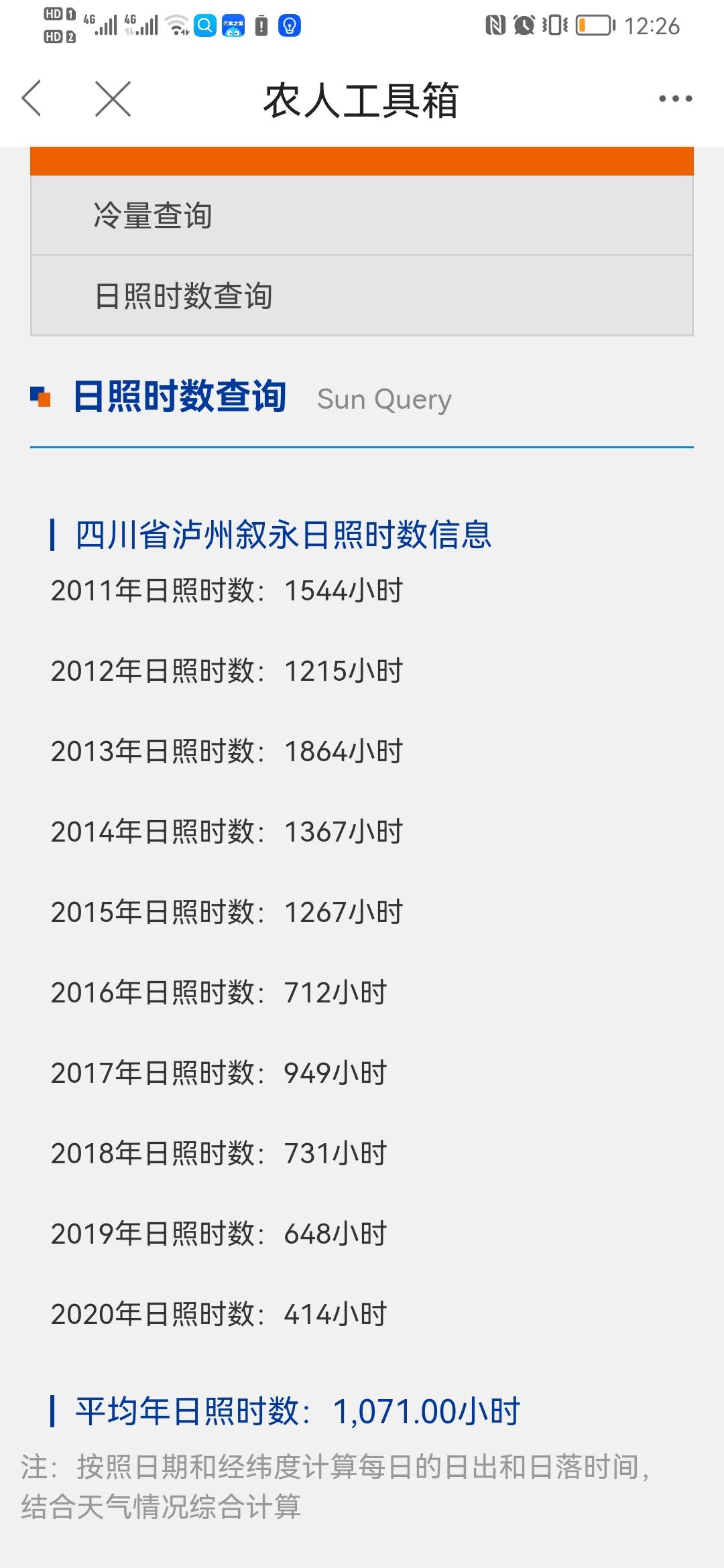Image resolution: width=724 pixels, height=1568 pixels.
Task: Open the three-dot overflow menu
Action: point(675,99)
